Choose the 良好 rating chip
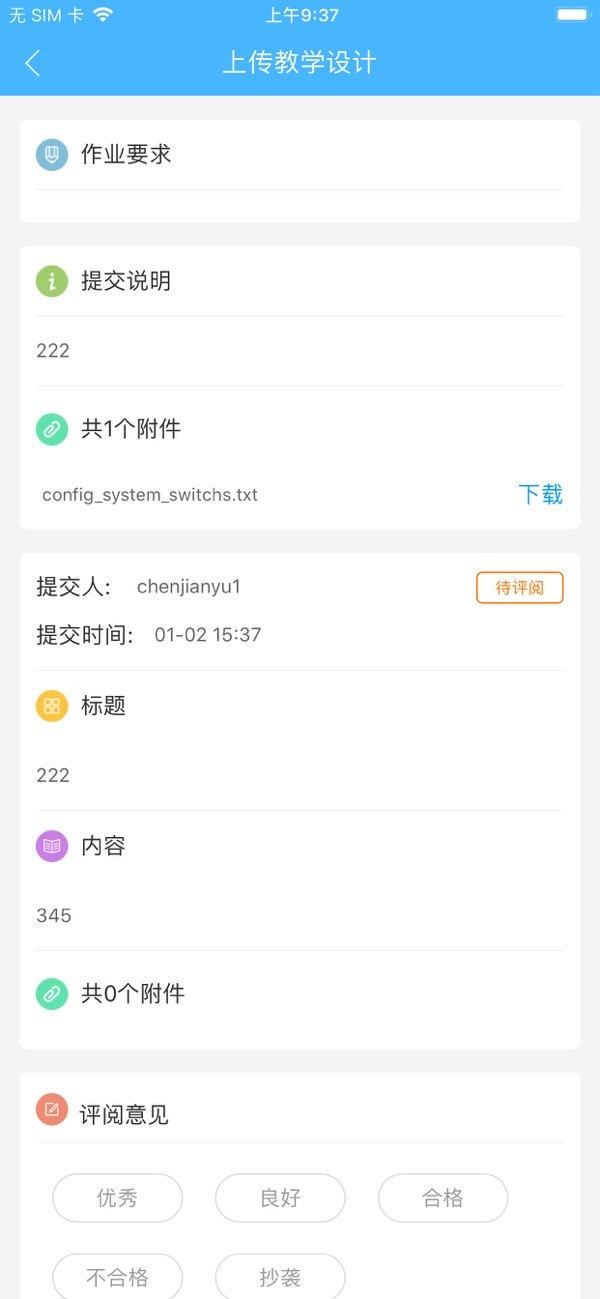This screenshot has width=600, height=1299. tap(280, 1197)
